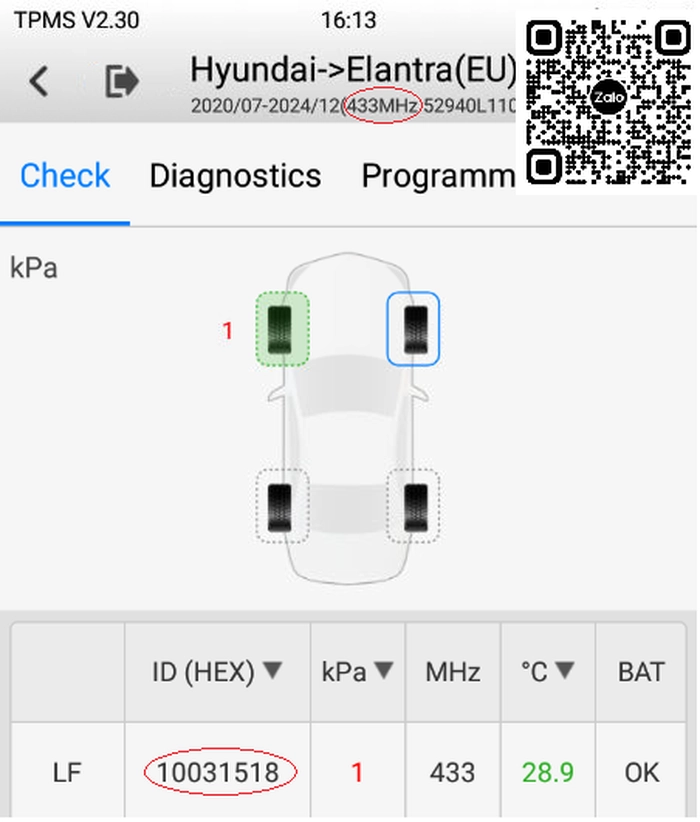Screen dimensions: 700x822
Task: Change the °C temperature unit dropdown
Action: tap(548, 672)
